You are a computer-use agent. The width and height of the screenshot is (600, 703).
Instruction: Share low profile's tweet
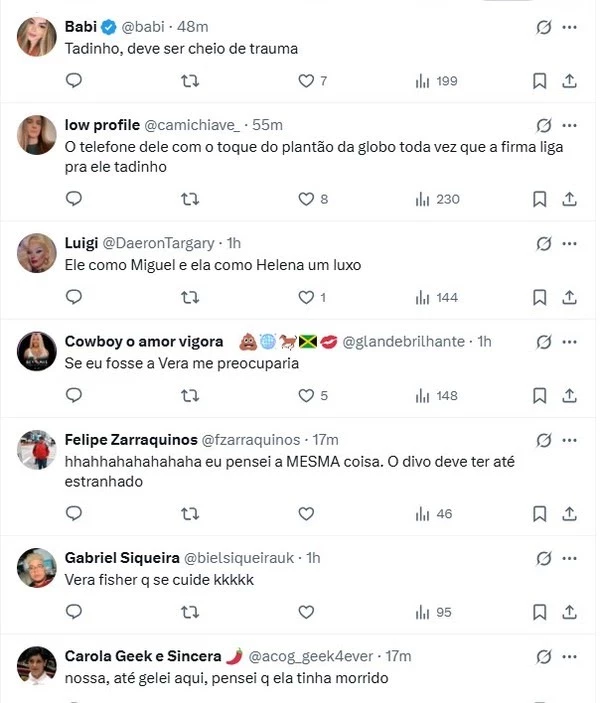pyautogui.click(x=568, y=199)
